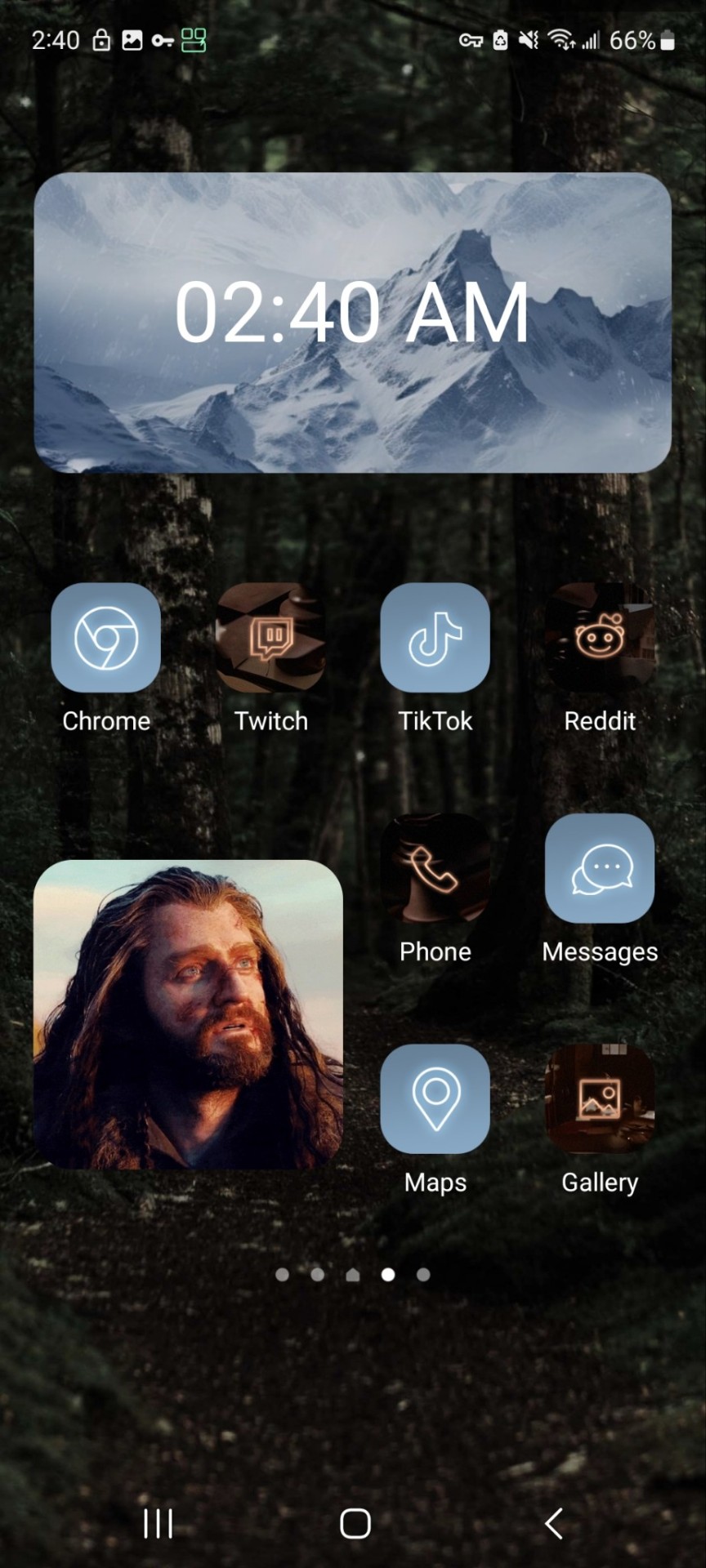Open the Phone dialer app
Viewport: 706px width, 1568px height.
(436, 869)
